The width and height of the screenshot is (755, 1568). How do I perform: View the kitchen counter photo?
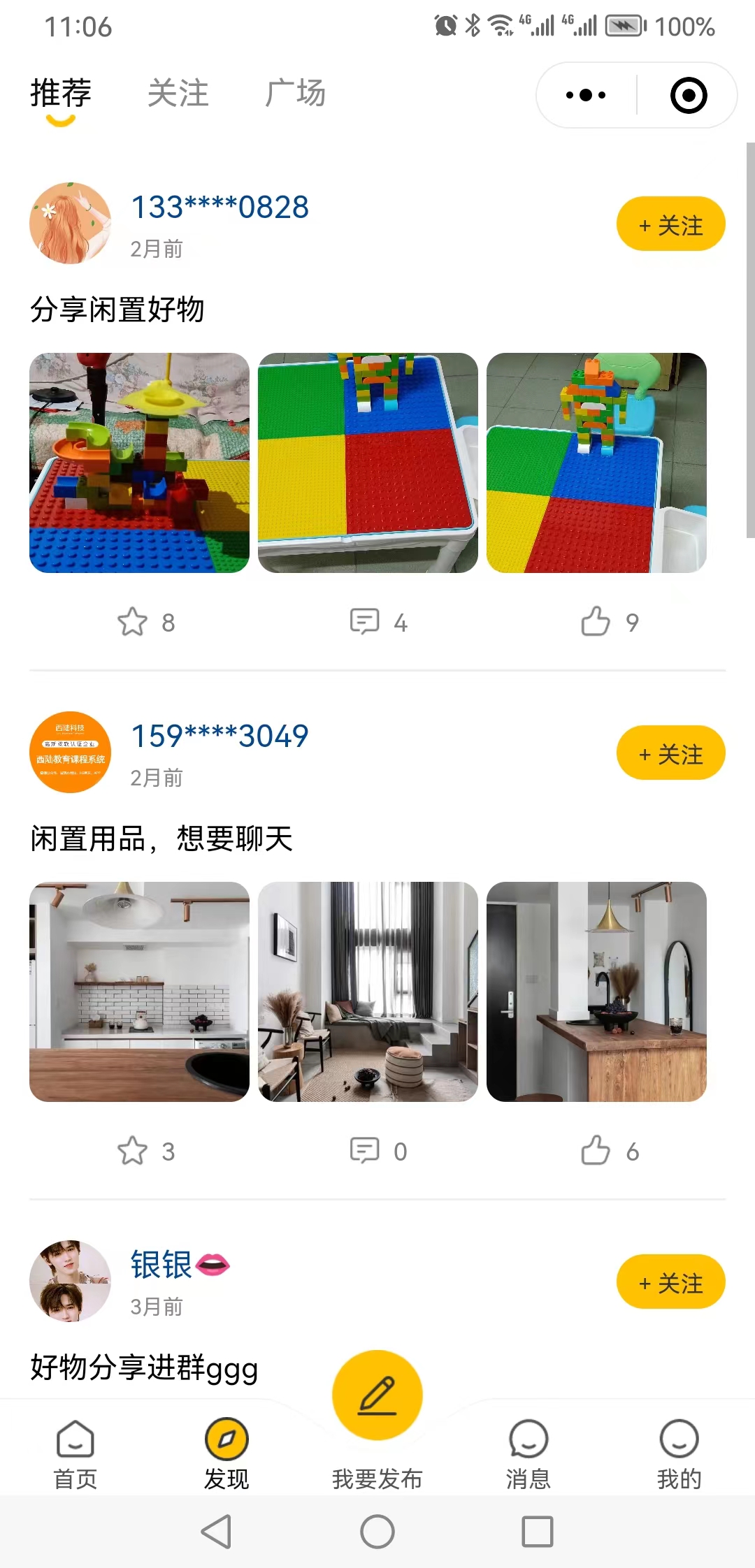click(x=139, y=992)
